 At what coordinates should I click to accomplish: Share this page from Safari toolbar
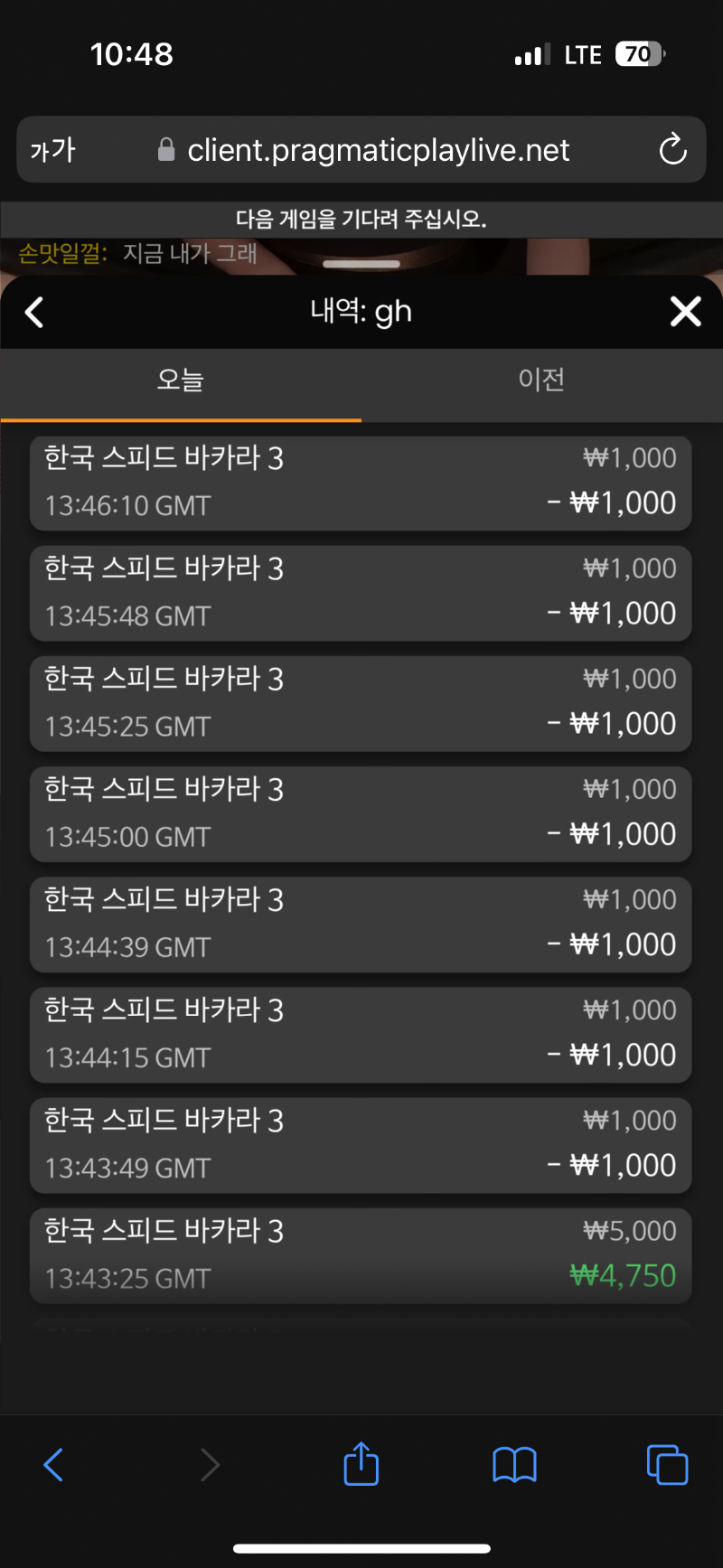point(361,1463)
